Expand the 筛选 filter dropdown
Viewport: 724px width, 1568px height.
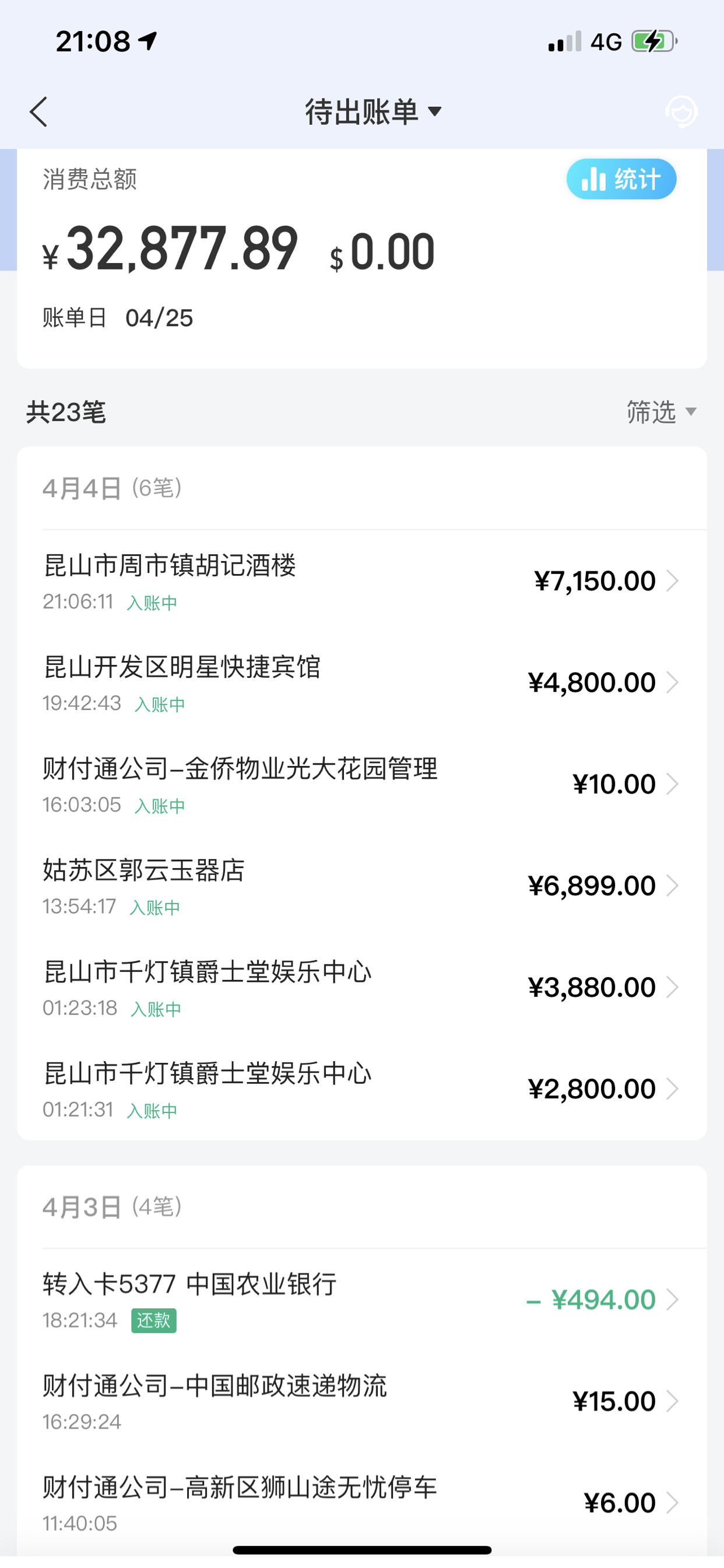tap(661, 412)
